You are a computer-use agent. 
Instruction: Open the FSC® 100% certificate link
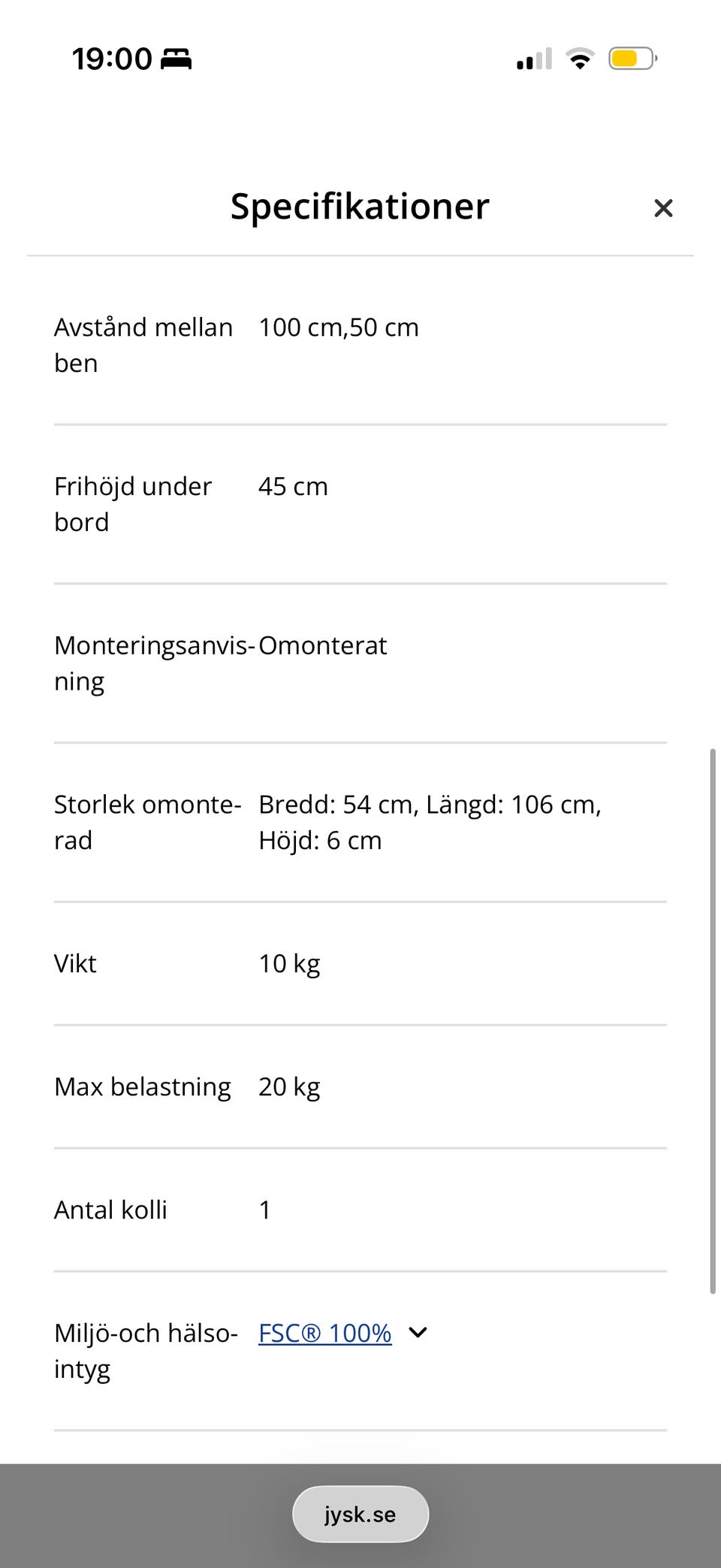click(325, 1333)
